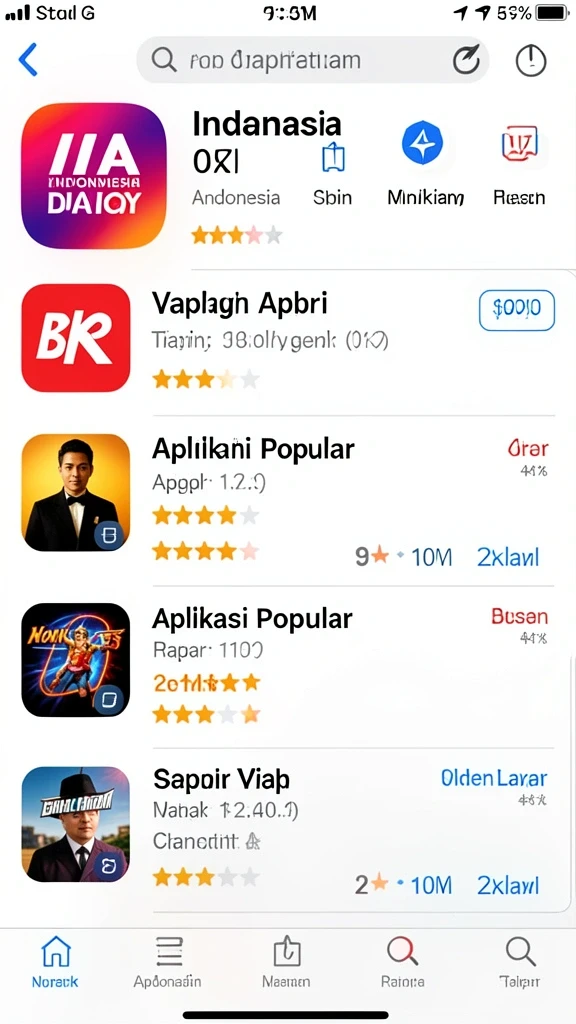Open the Sapoir Viap app row
This screenshot has height=1024, width=576.
pyautogui.click(x=288, y=825)
